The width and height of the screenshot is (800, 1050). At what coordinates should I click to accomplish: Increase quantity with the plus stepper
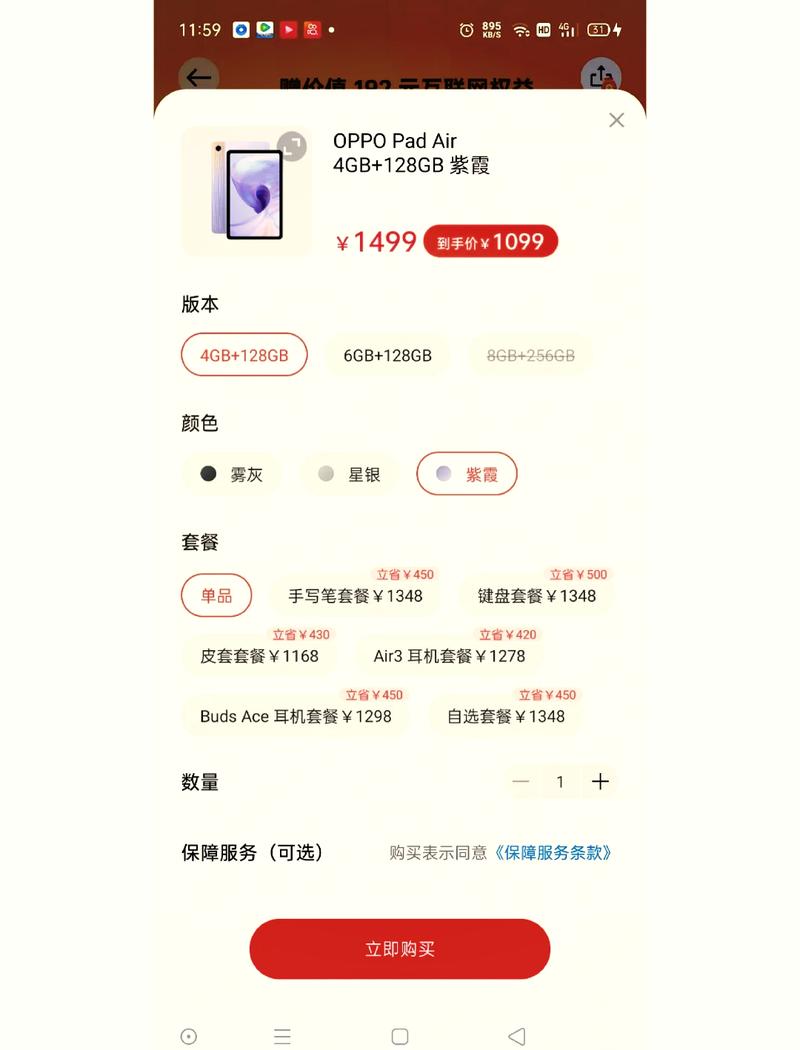pyautogui.click(x=600, y=782)
